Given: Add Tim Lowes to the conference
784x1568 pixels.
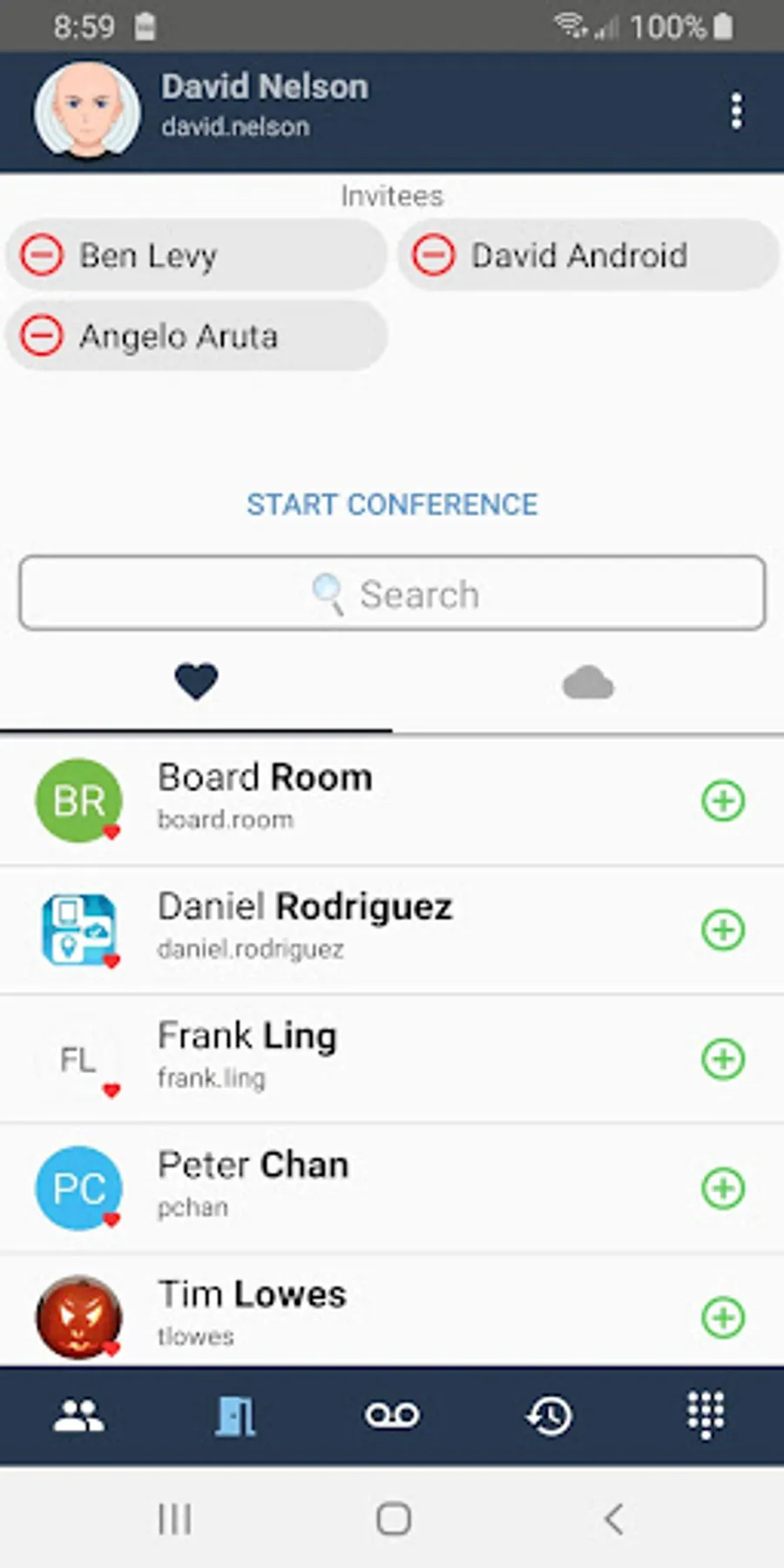Looking at the screenshot, I should (723, 1317).
